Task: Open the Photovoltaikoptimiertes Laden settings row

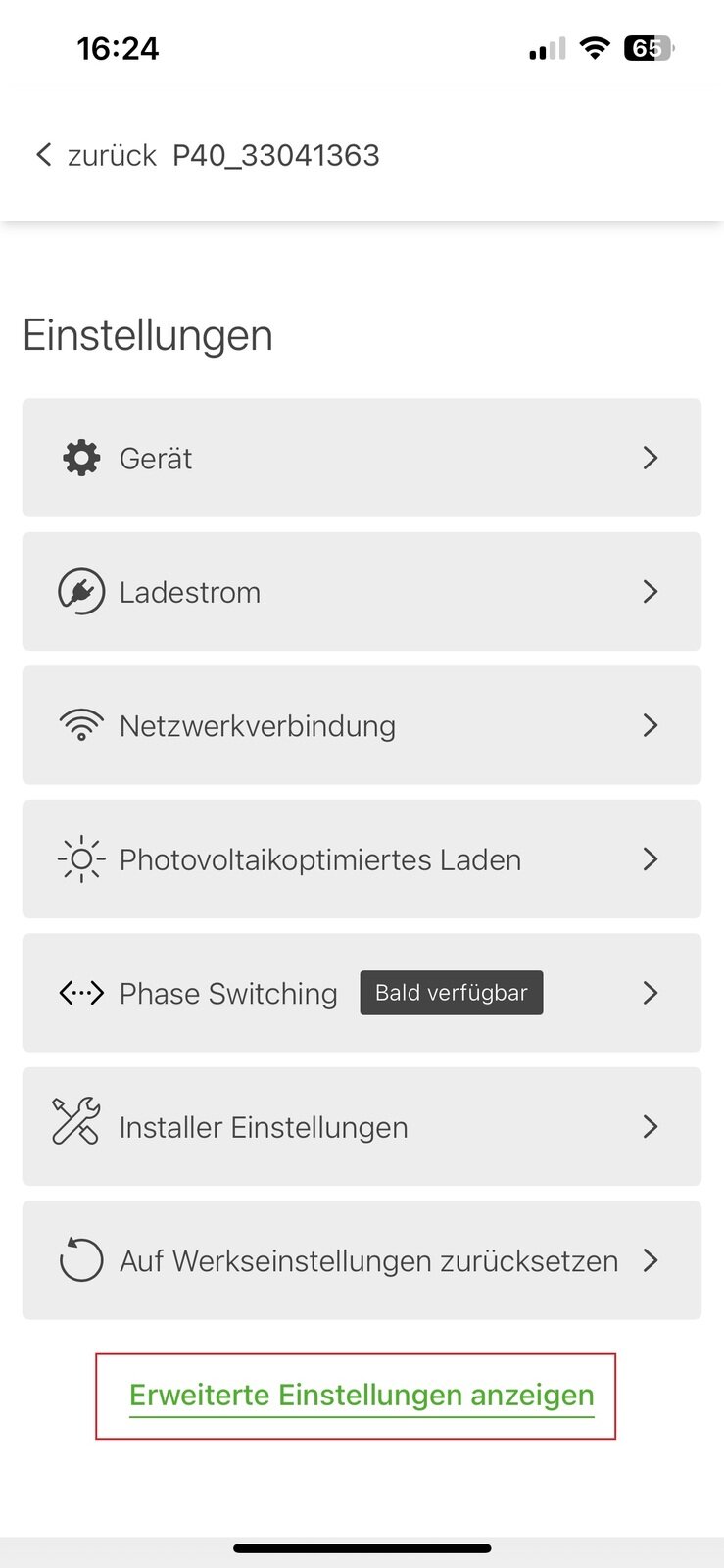Action: point(319,858)
